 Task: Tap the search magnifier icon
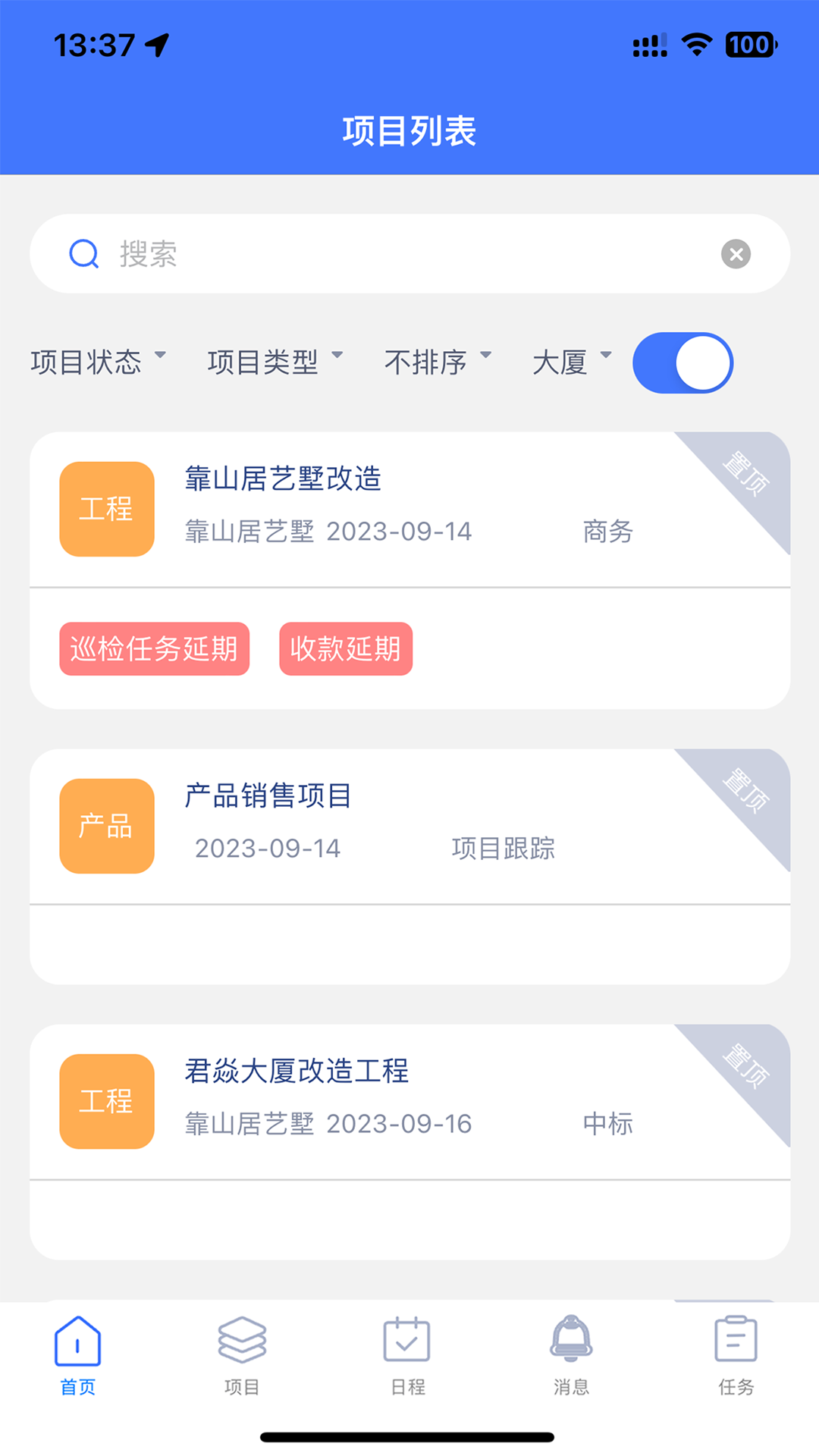[83, 253]
